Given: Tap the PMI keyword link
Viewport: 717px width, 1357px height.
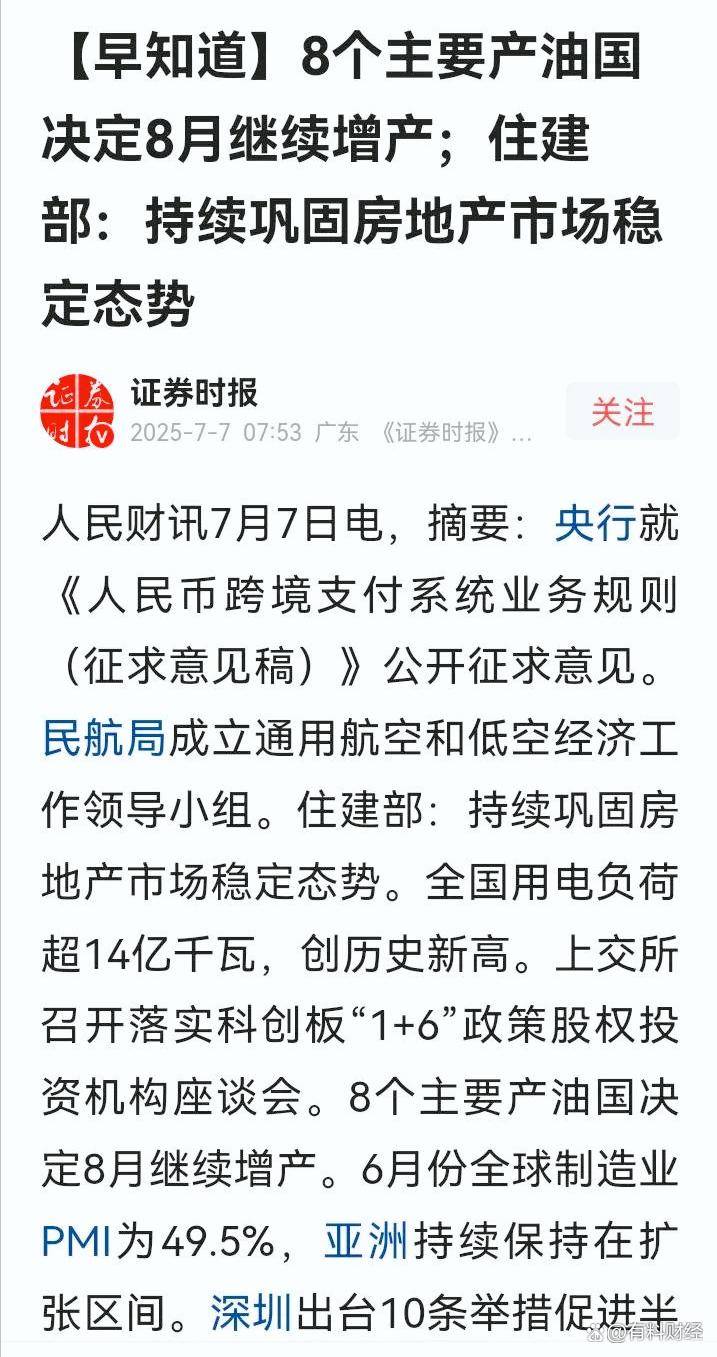Looking at the screenshot, I should pyautogui.click(x=78, y=1244).
